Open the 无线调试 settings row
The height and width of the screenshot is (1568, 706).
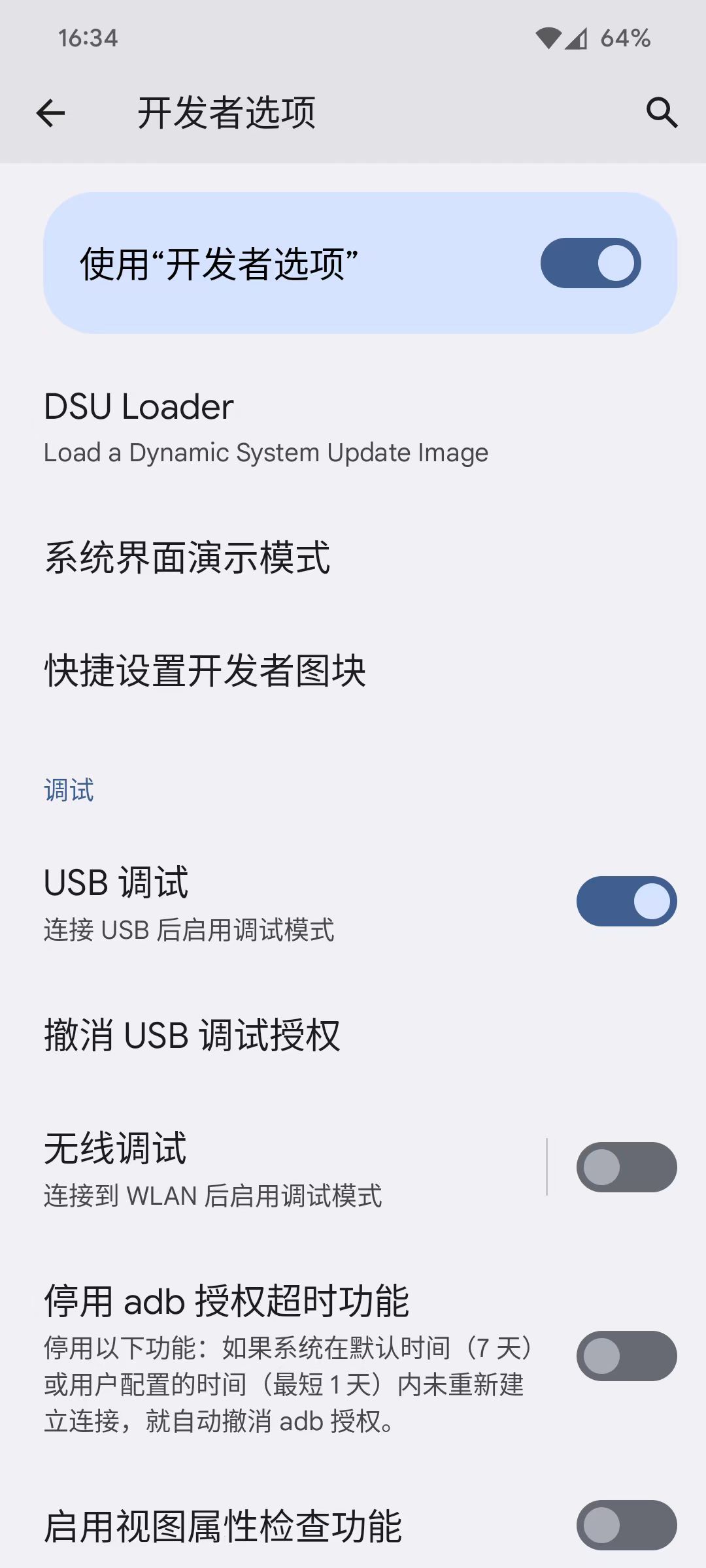tap(273, 1167)
